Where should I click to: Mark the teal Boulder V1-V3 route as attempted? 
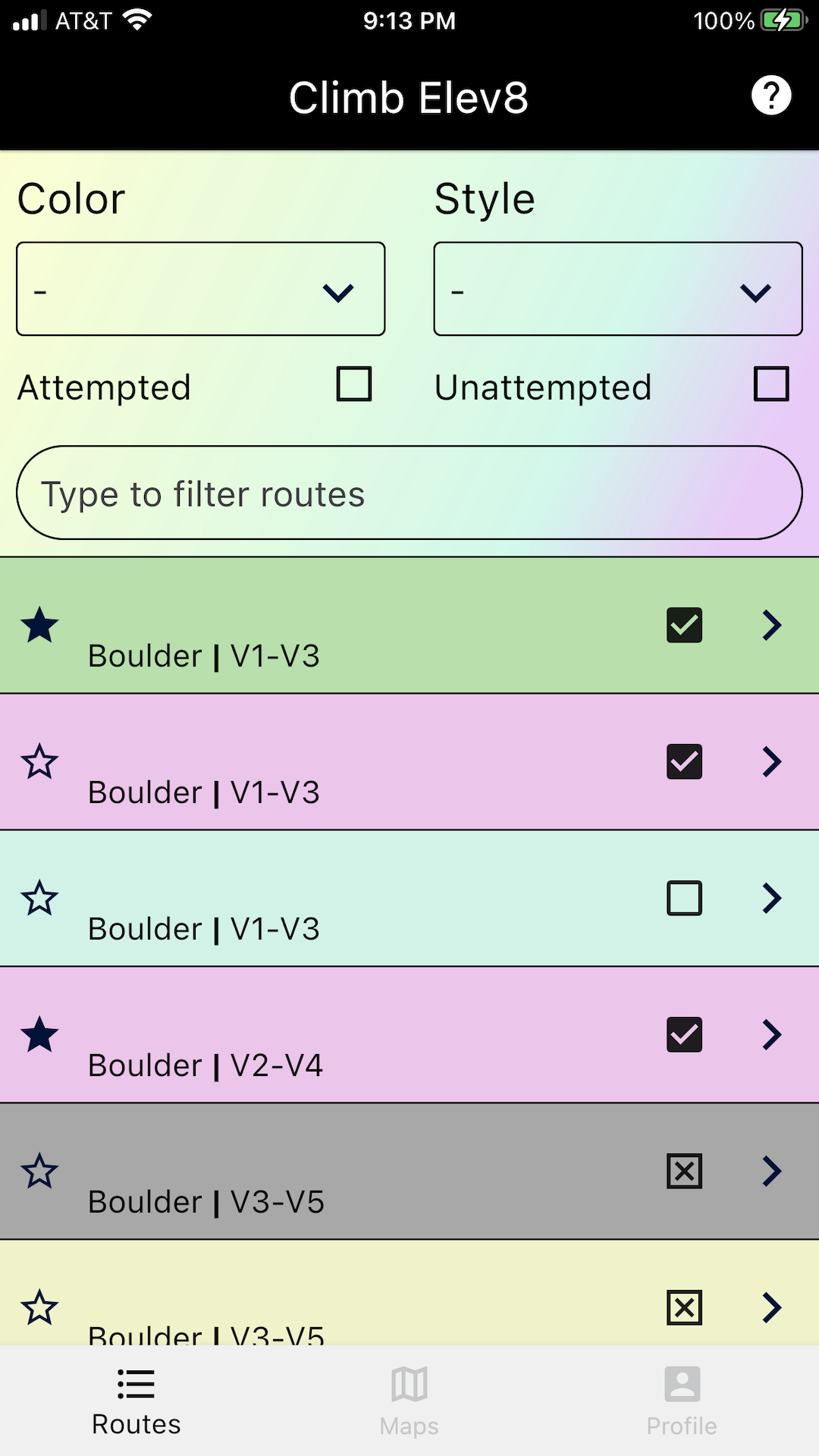684,899
